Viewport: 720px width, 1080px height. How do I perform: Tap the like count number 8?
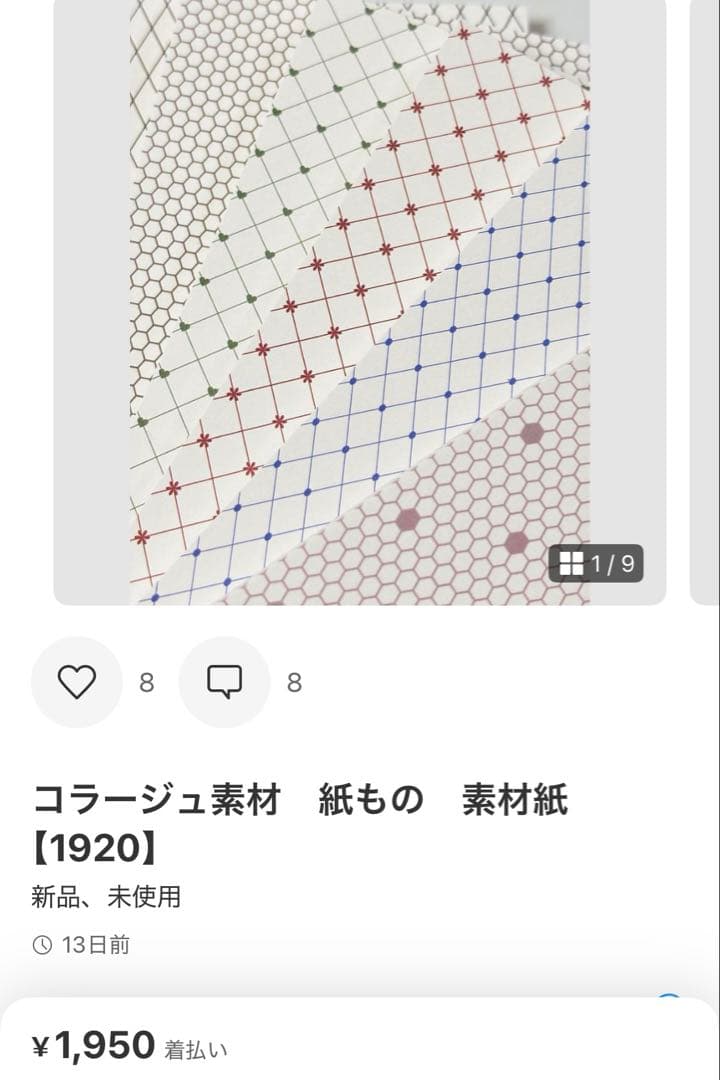pyautogui.click(x=145, y=682)
